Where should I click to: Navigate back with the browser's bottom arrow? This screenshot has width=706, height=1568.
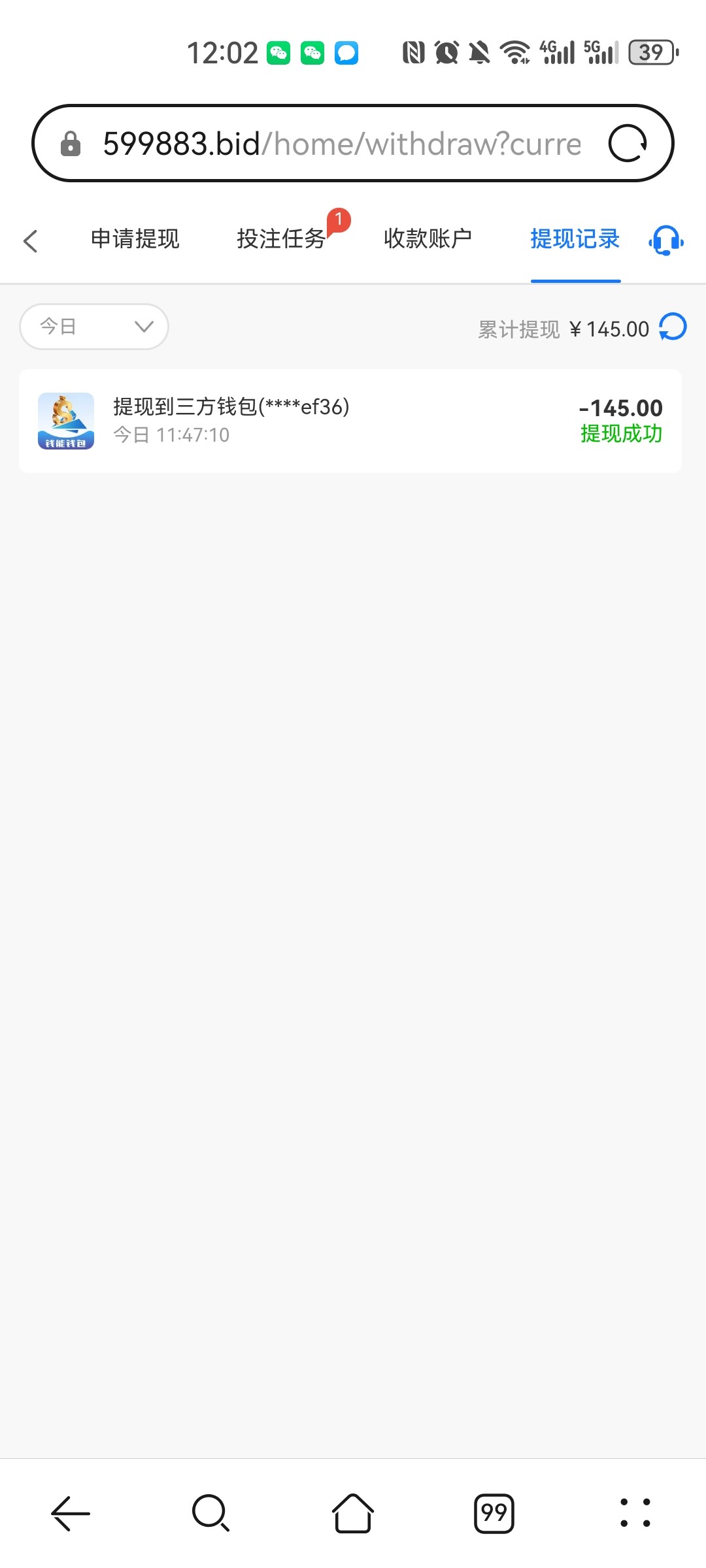pyautogui.click(x=71, y=1512)
